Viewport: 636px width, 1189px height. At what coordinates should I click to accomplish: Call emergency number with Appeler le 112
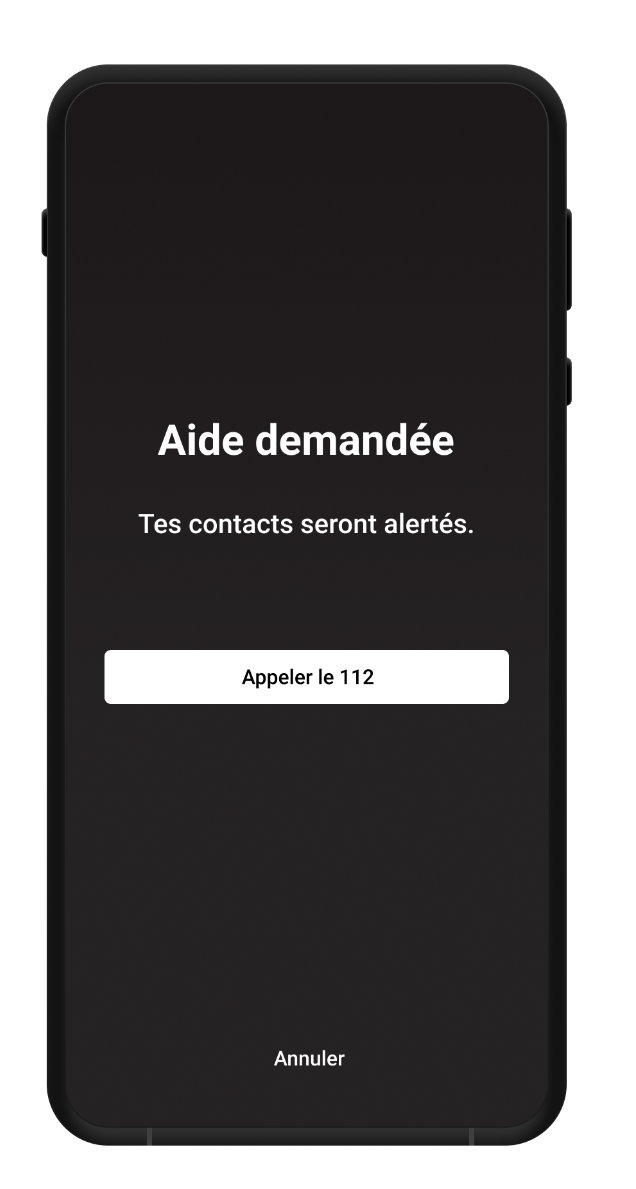tap(306, 676)
